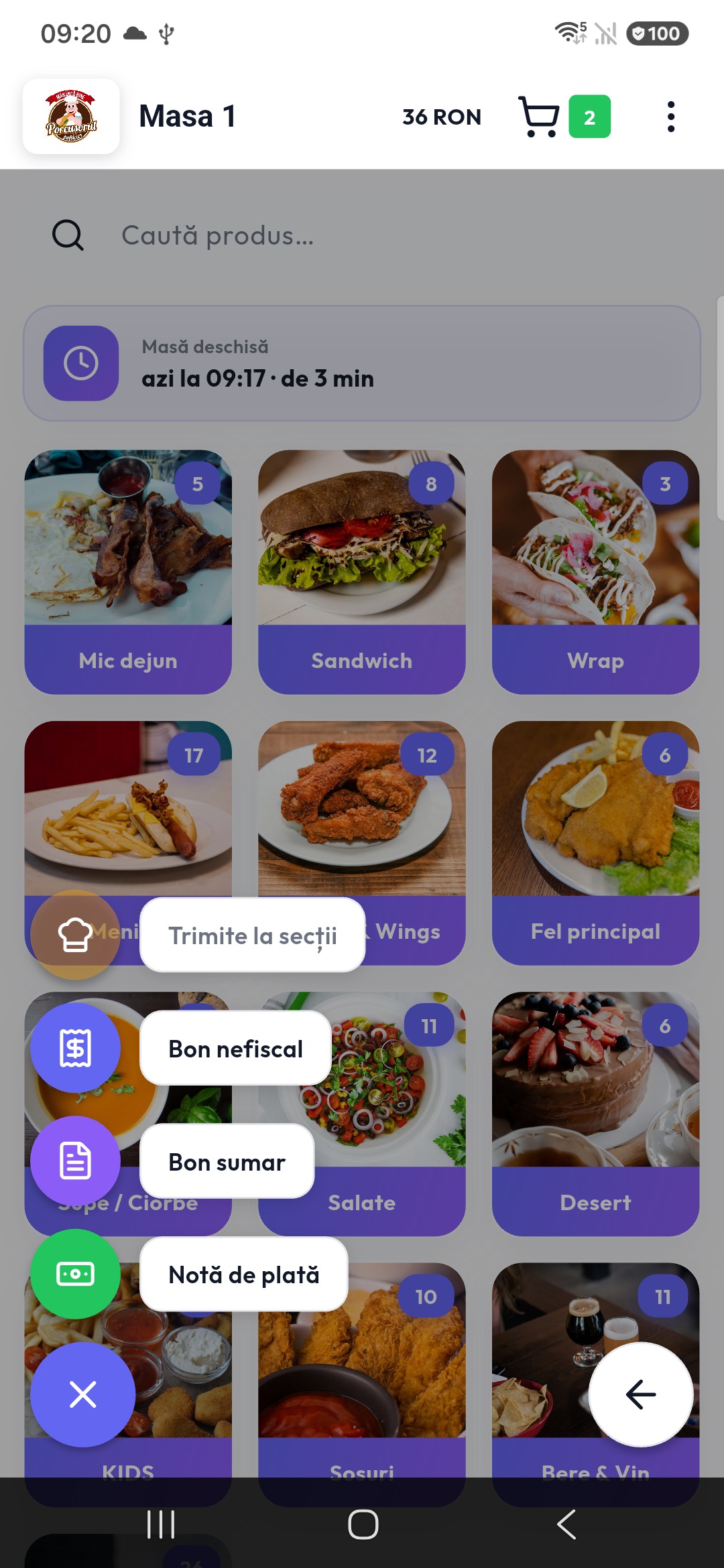This screenshot has width=724, height=1568.
Task: Open the shopping cart with 2 items
Action: [x=564, y=117]
